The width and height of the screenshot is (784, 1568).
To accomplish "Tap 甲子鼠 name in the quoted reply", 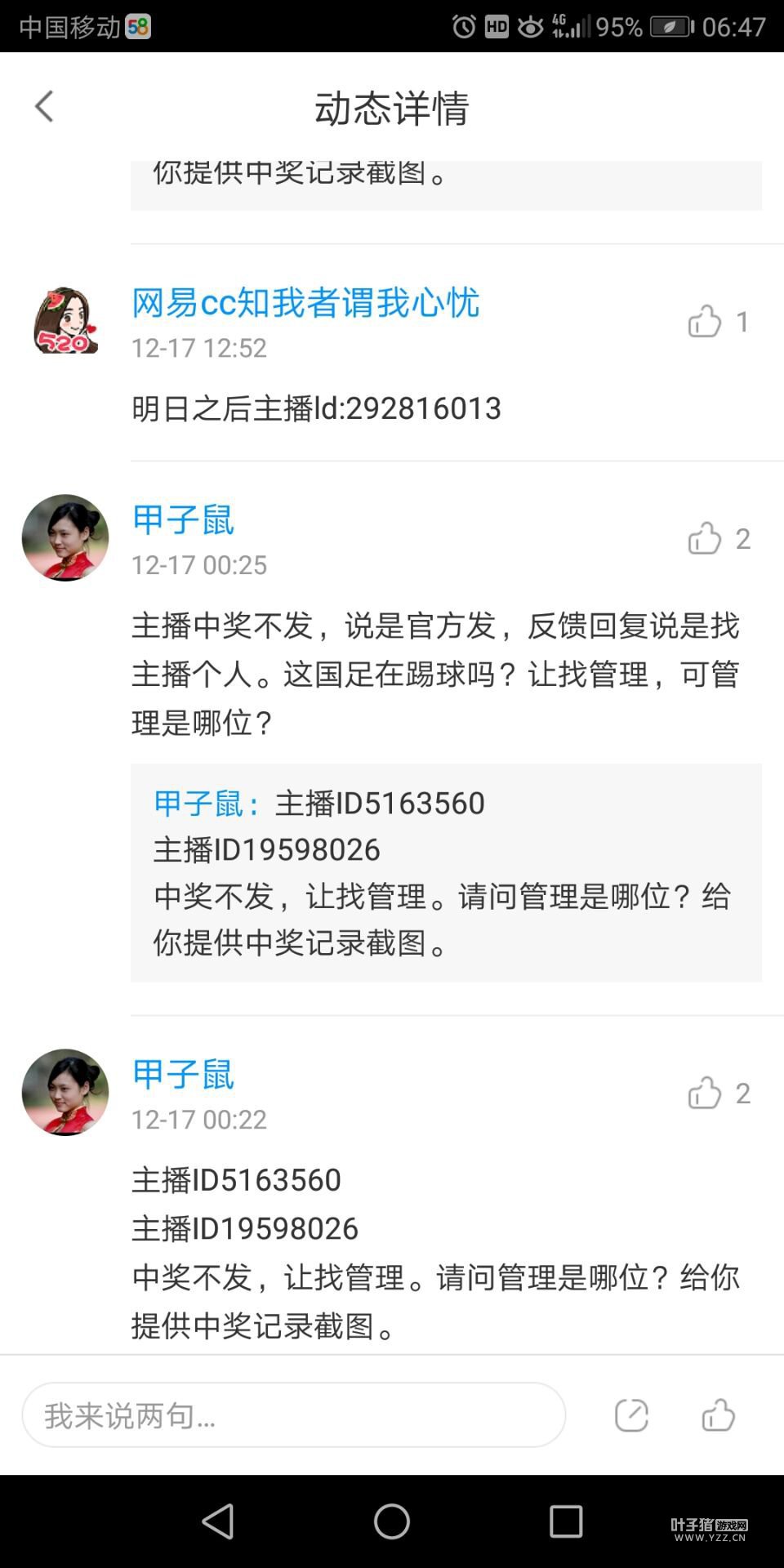I will pos(199,804).
